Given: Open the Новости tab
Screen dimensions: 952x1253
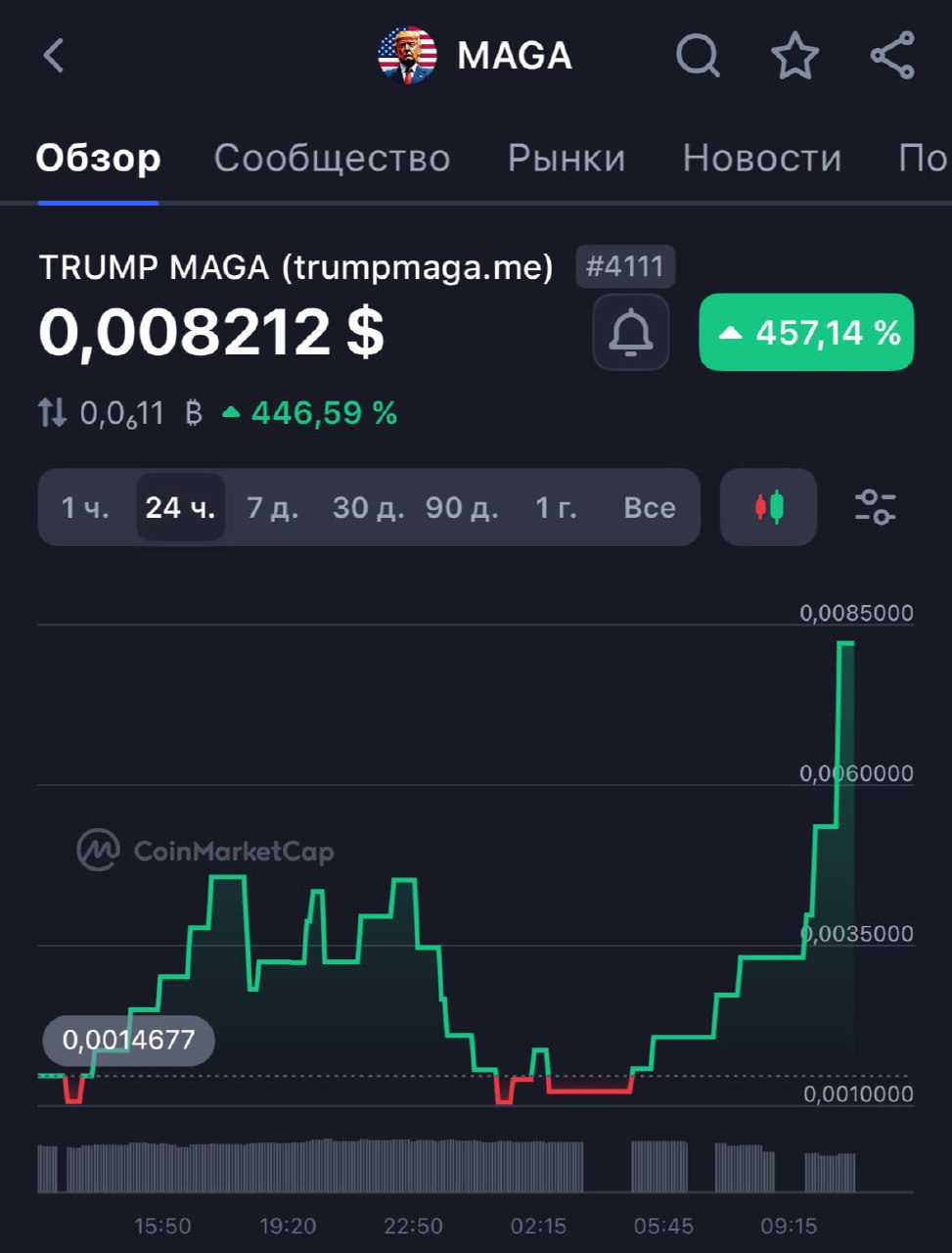Looking at the screenshot, I should pos(761,159).
